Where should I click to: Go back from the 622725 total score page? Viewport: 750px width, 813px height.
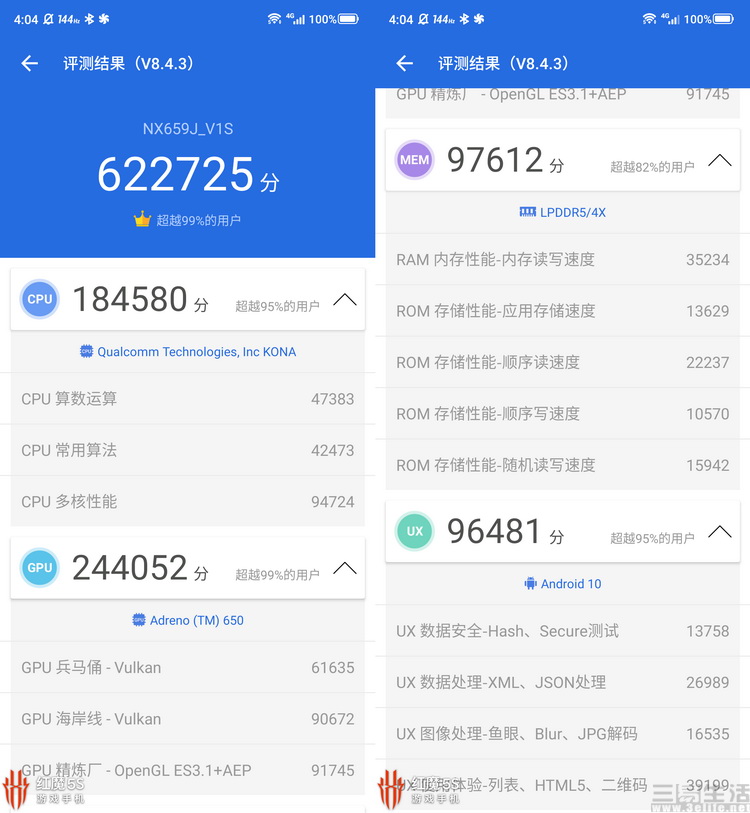pyautogui.click(x=30, y=63)
